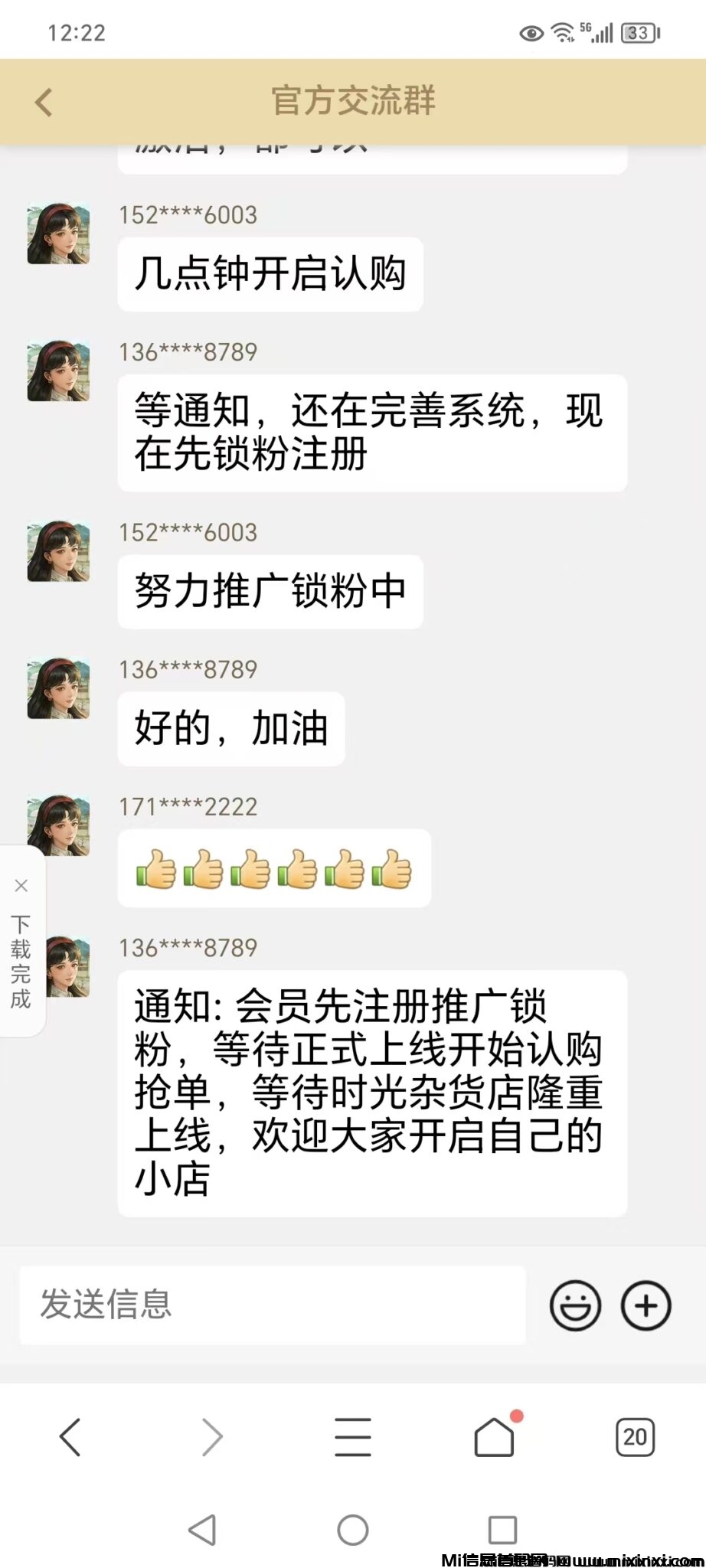Open system recent apps
706x1568 pixels.
[502, 1530]
